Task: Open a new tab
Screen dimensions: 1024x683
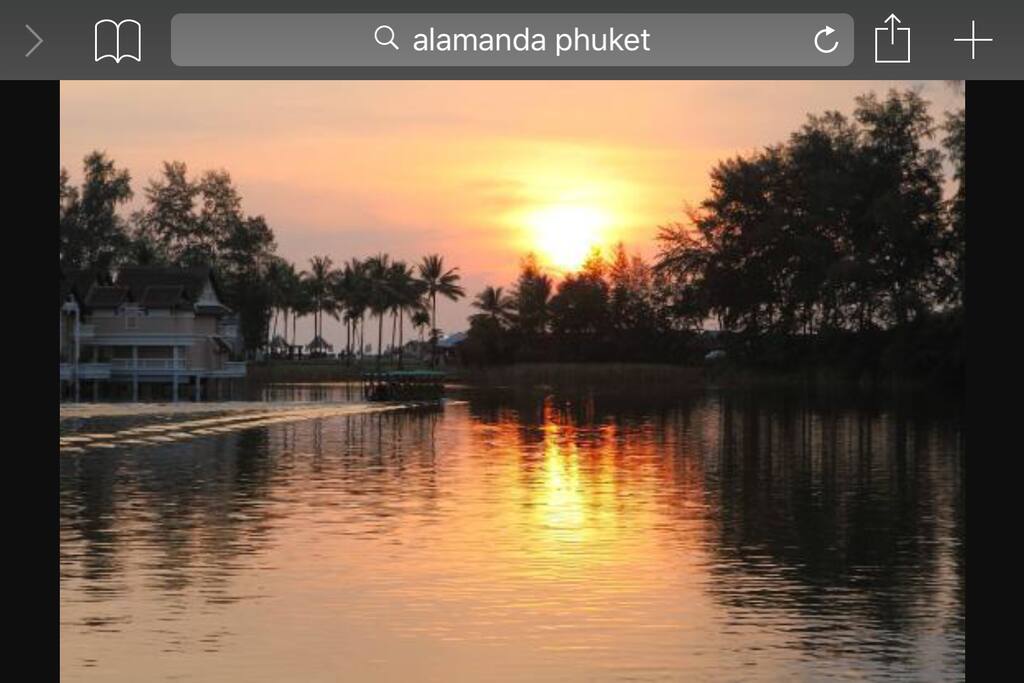Action: (x=972, y=40)
